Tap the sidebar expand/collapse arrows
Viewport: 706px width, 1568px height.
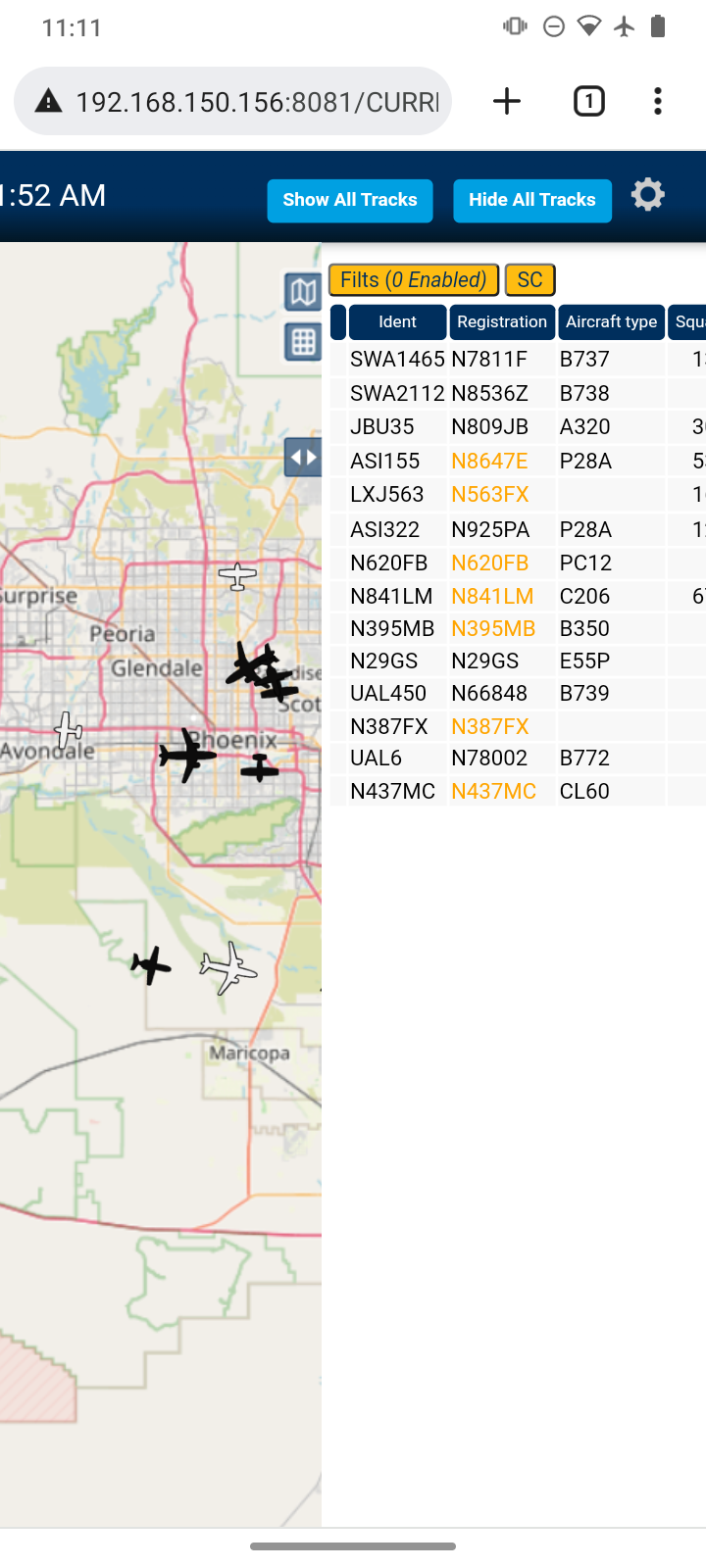[x=303, y=457]
